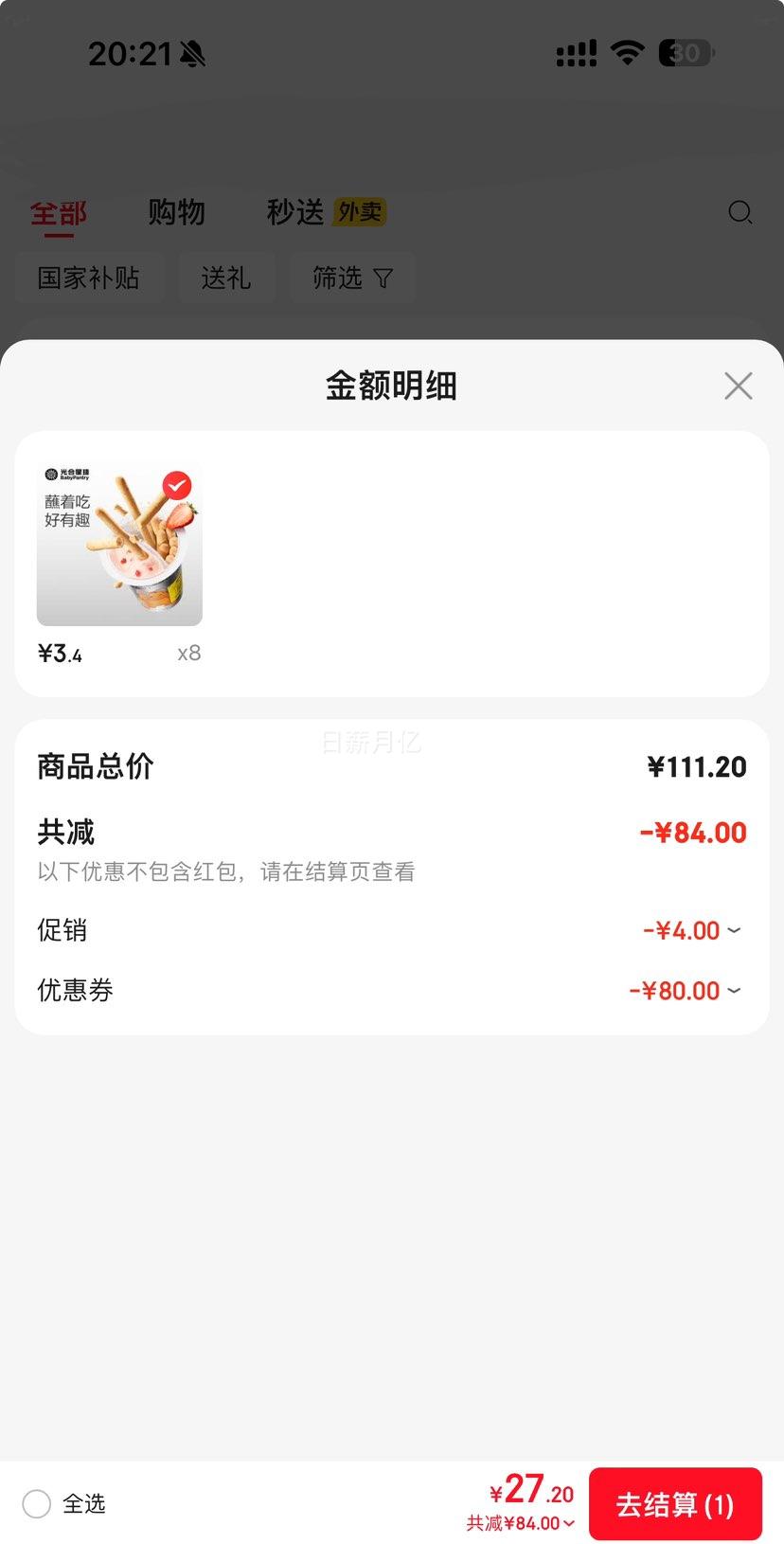Toggle the 全选 select-all checkbox
The height and width of the screenshot is (1544, 784).
(x=36, y=1503)
